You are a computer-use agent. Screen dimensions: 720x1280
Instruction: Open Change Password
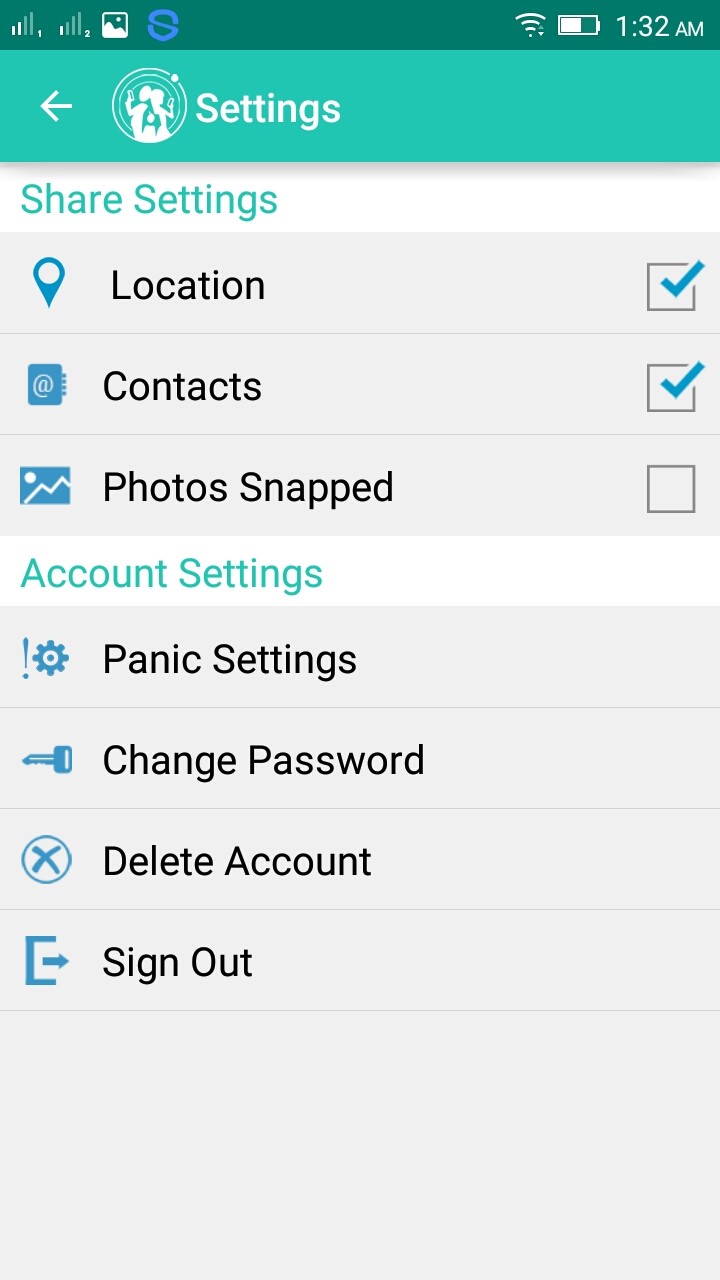pos(360,759)
